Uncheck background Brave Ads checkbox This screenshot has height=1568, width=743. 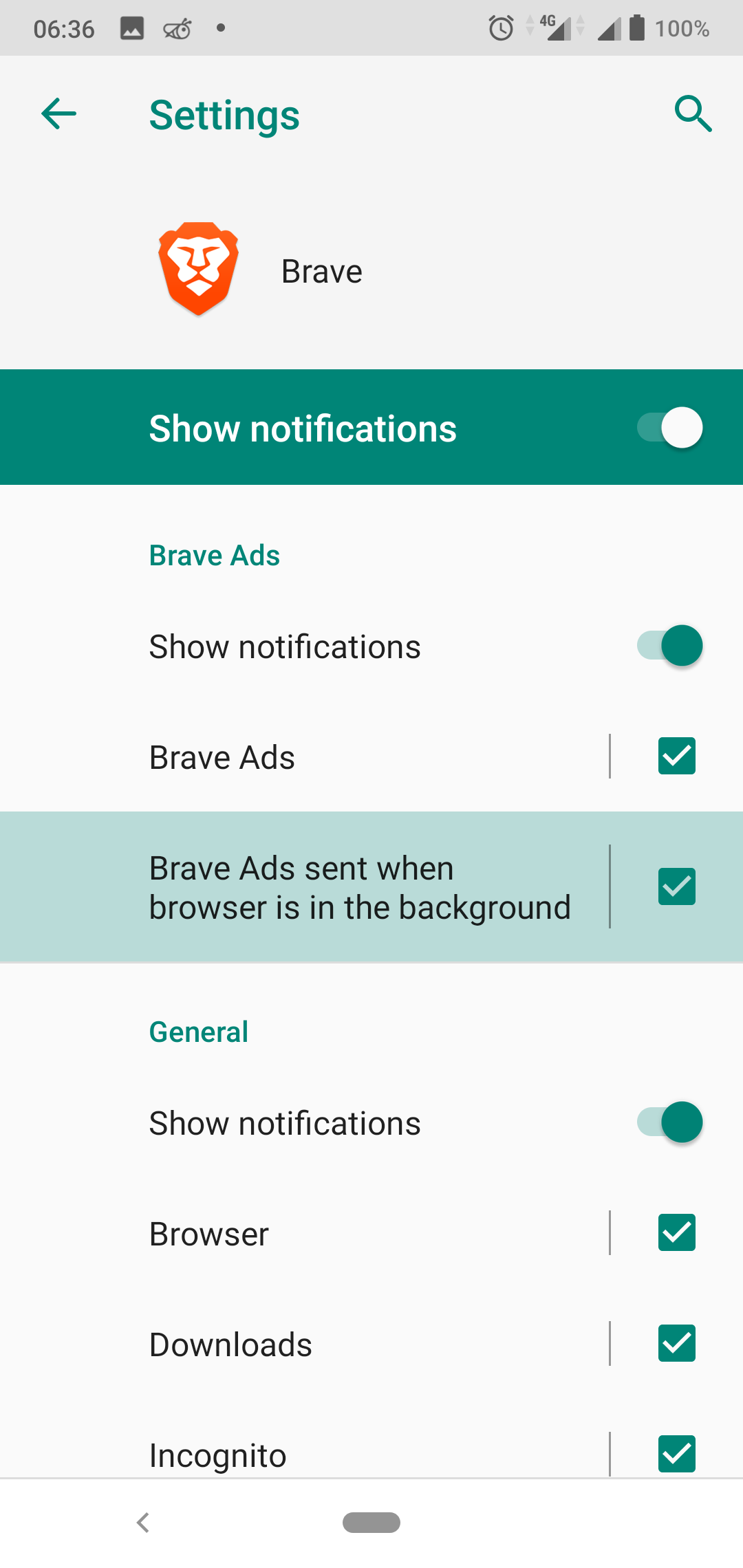[x=677, y=886]
